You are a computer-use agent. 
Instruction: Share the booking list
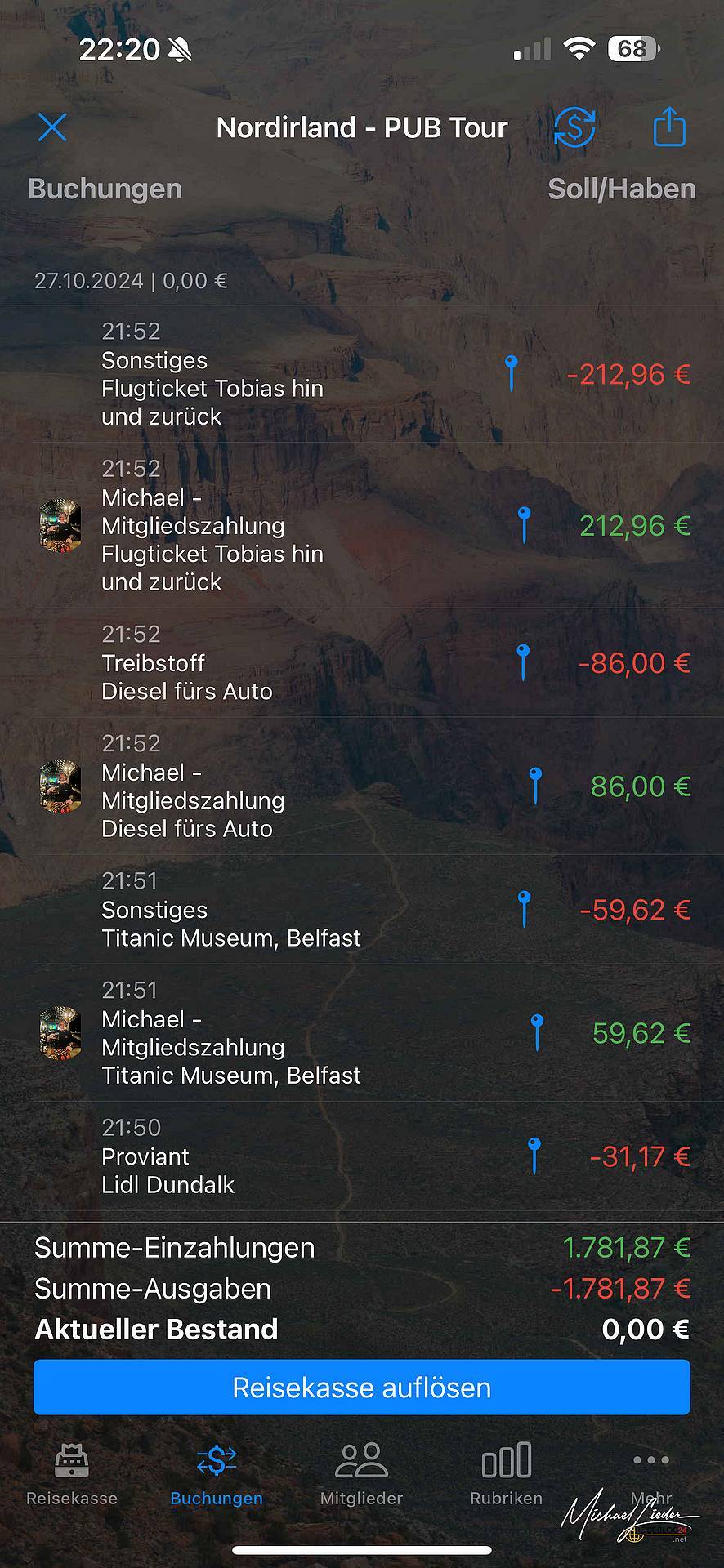669,127
